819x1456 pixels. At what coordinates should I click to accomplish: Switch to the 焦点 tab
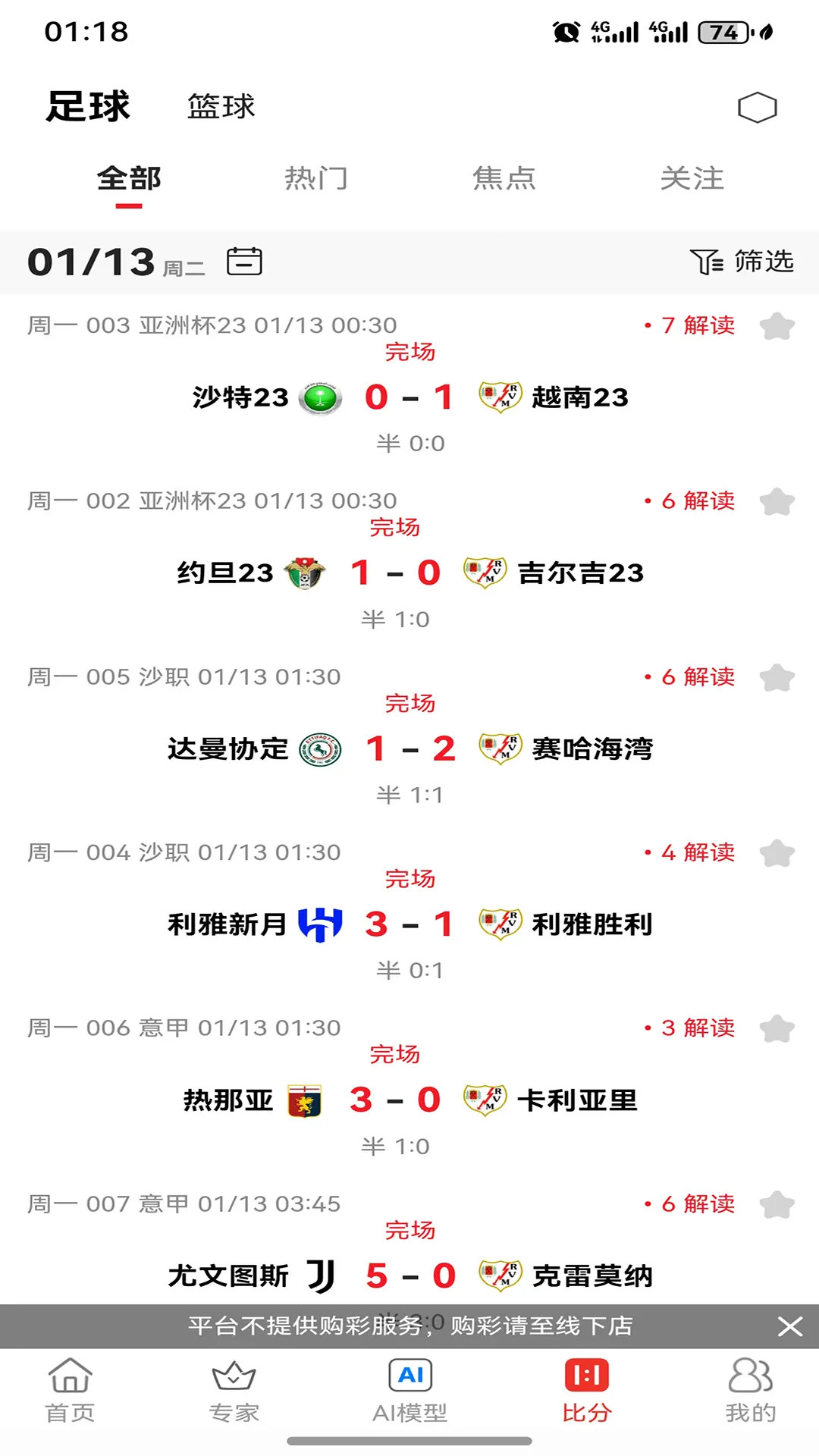[504, 179]
